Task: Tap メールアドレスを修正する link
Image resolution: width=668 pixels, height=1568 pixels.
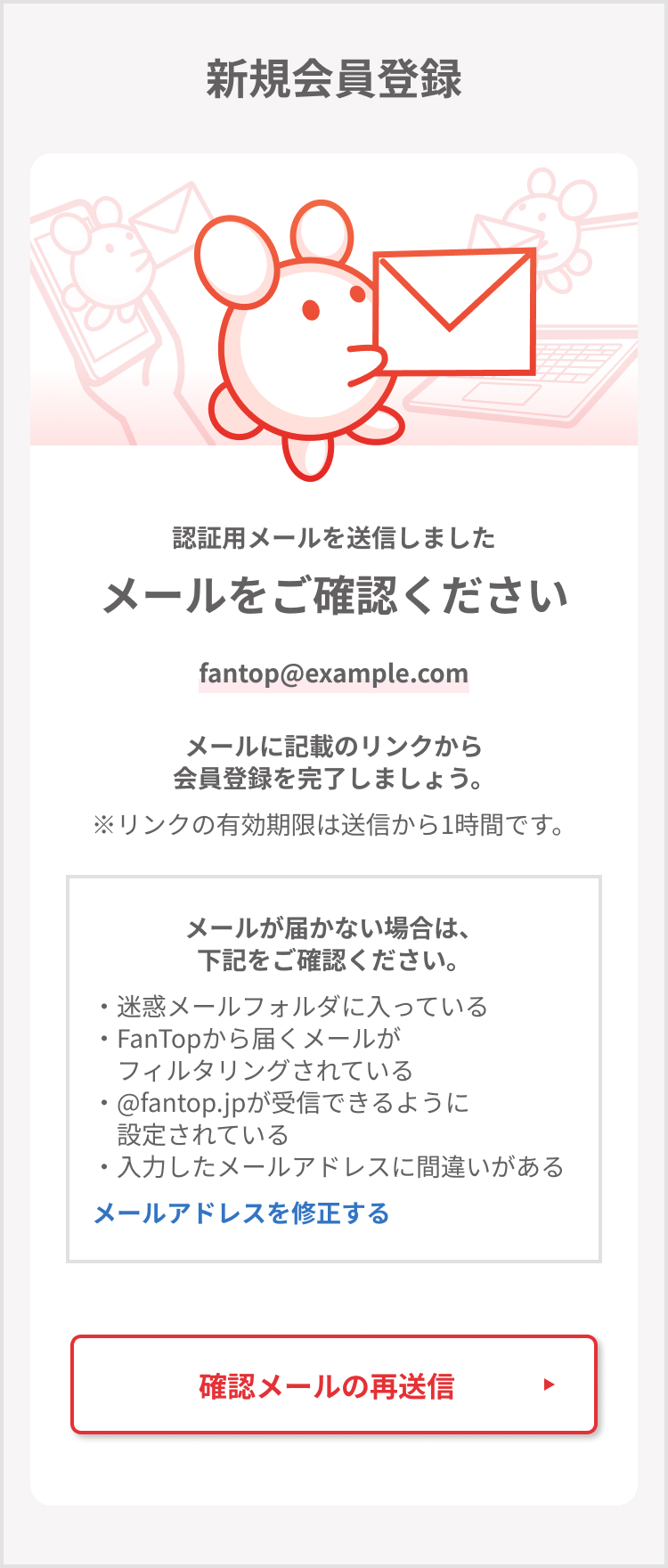Action: coord(241,1213)
